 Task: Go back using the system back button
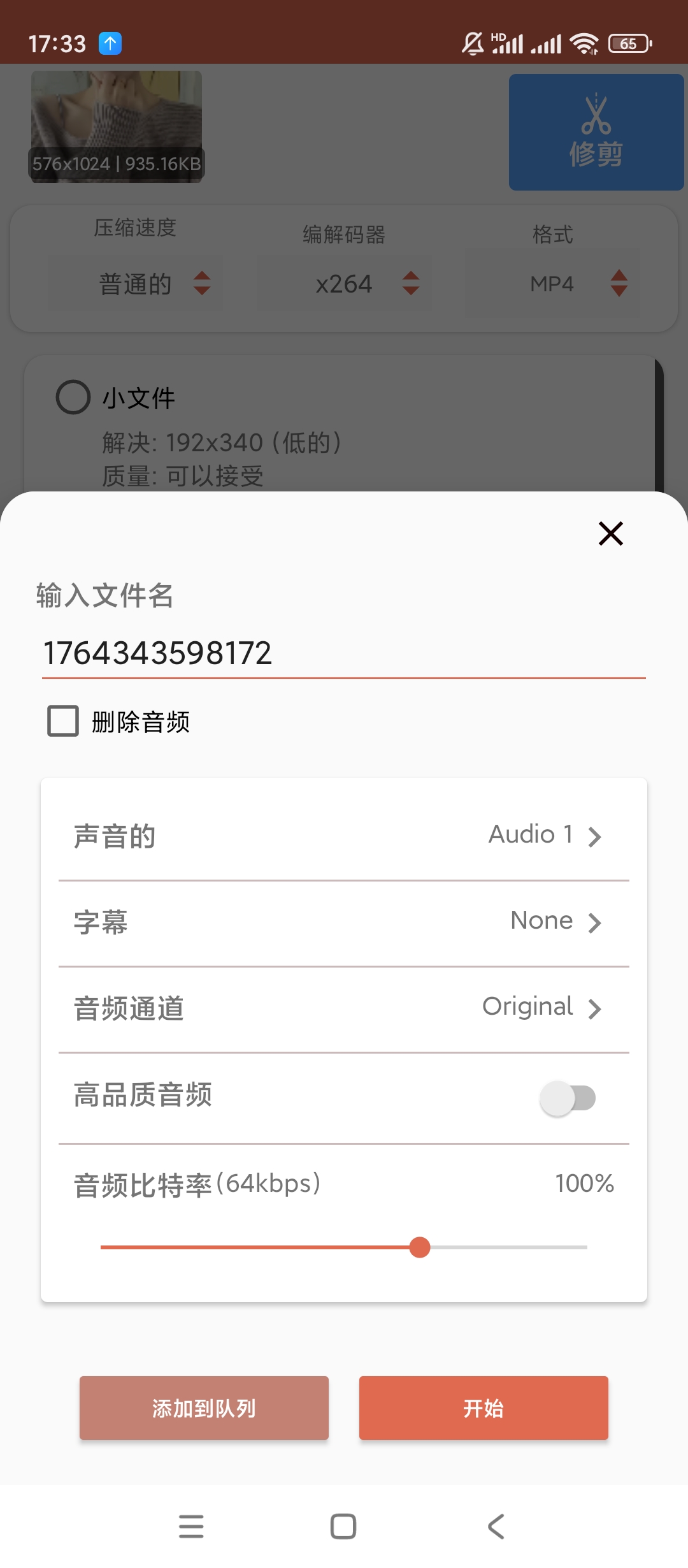click(496, 1527)
